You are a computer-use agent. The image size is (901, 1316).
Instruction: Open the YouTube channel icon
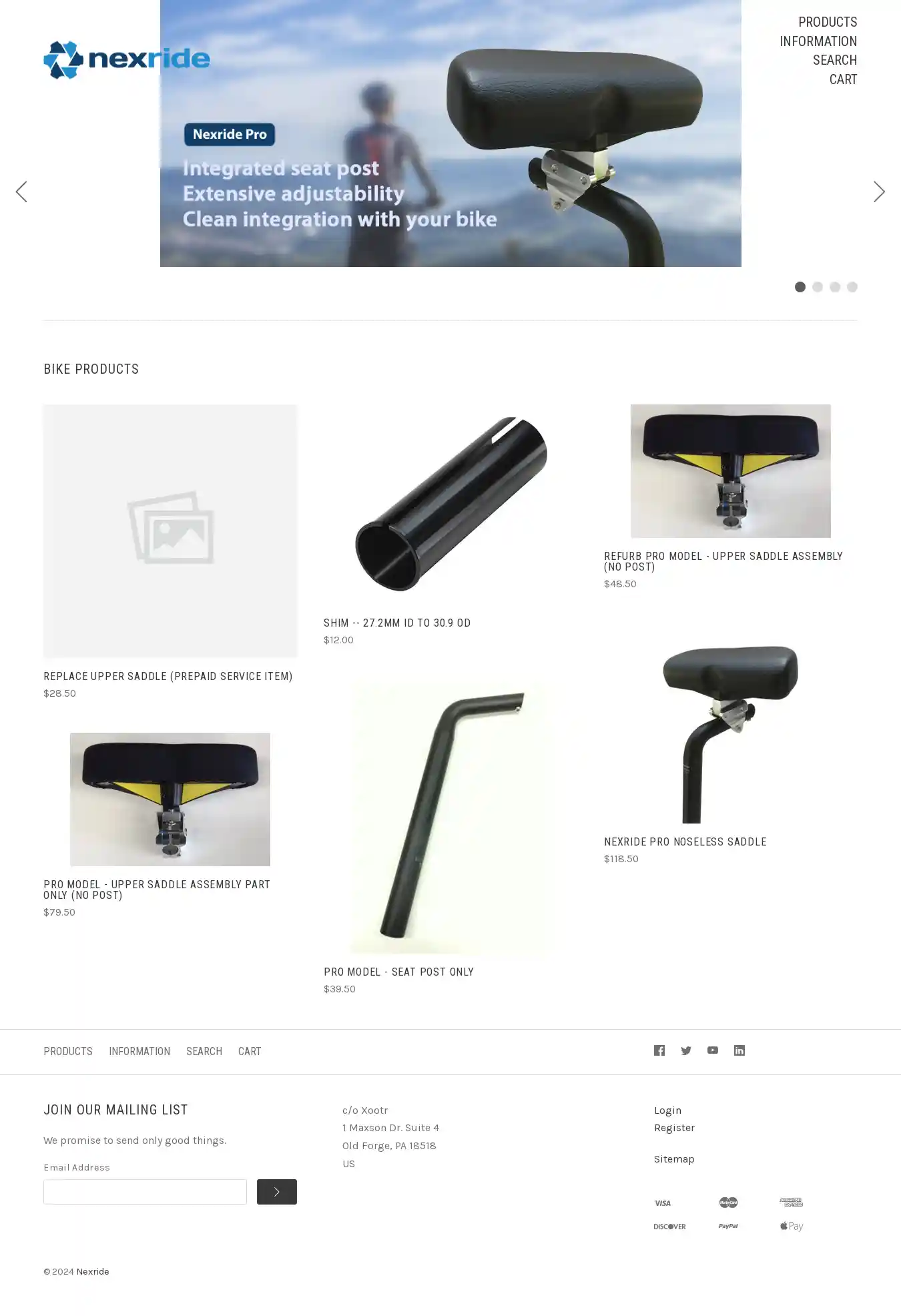(712, 1050)
